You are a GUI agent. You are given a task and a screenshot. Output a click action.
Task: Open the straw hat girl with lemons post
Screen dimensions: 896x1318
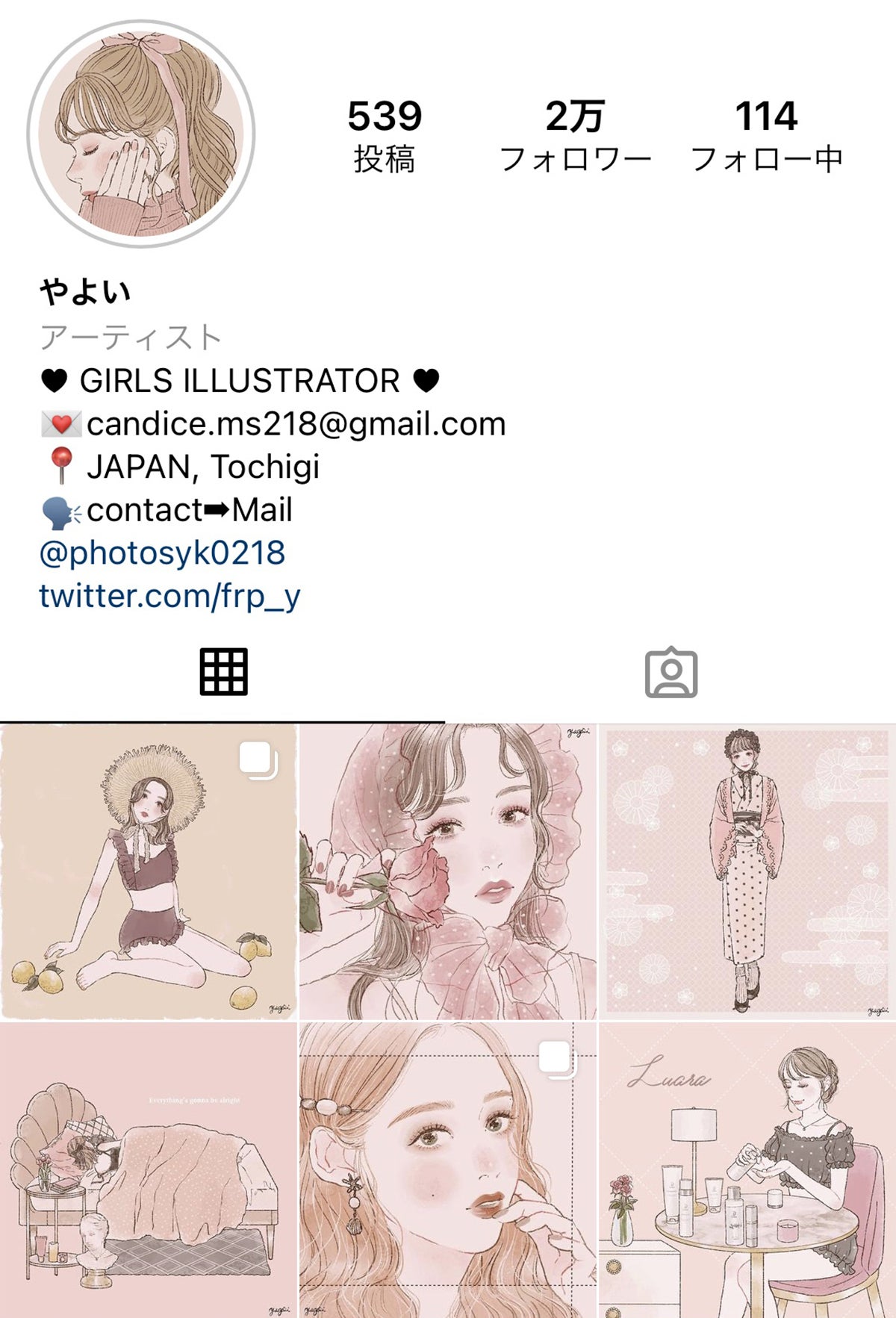149,871
